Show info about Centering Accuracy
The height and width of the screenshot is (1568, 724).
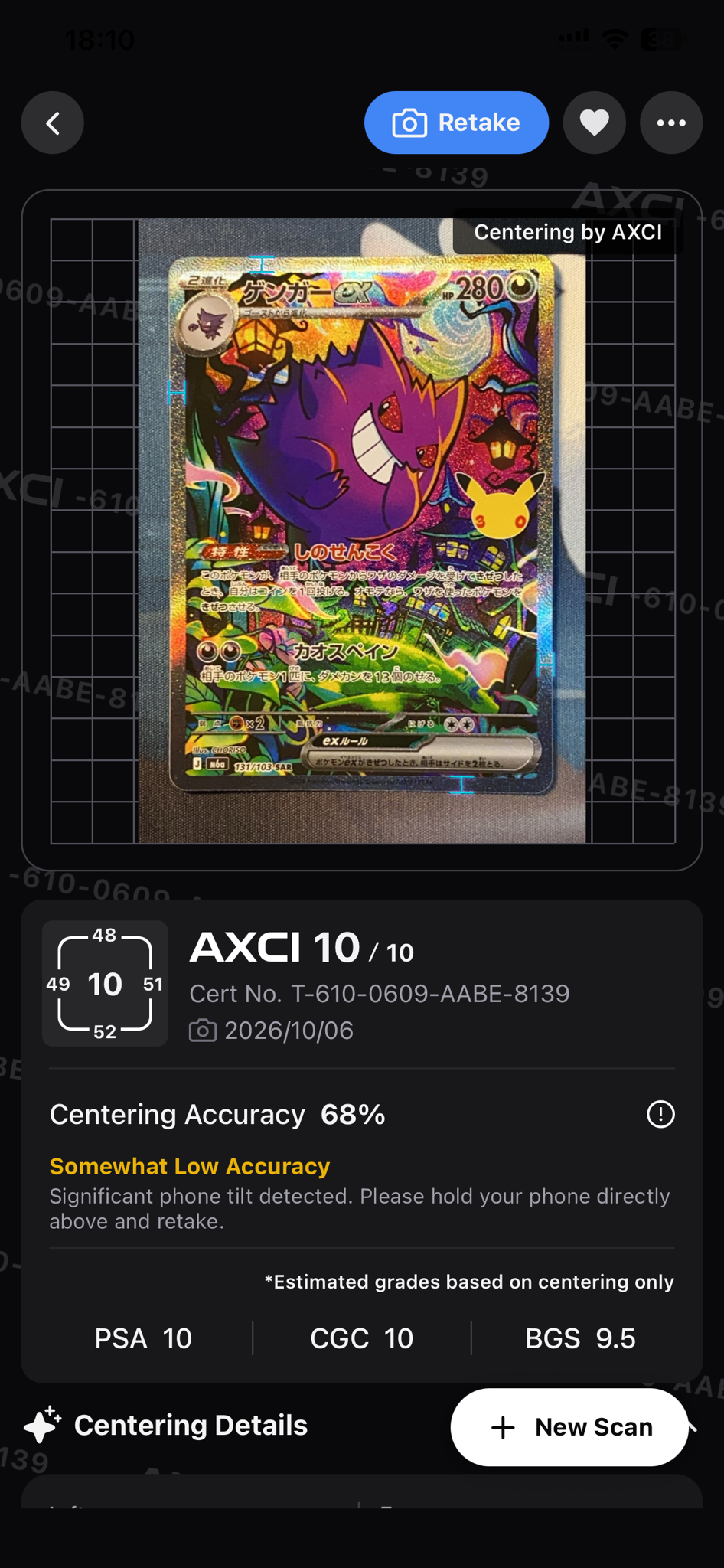pos(660,1114)
